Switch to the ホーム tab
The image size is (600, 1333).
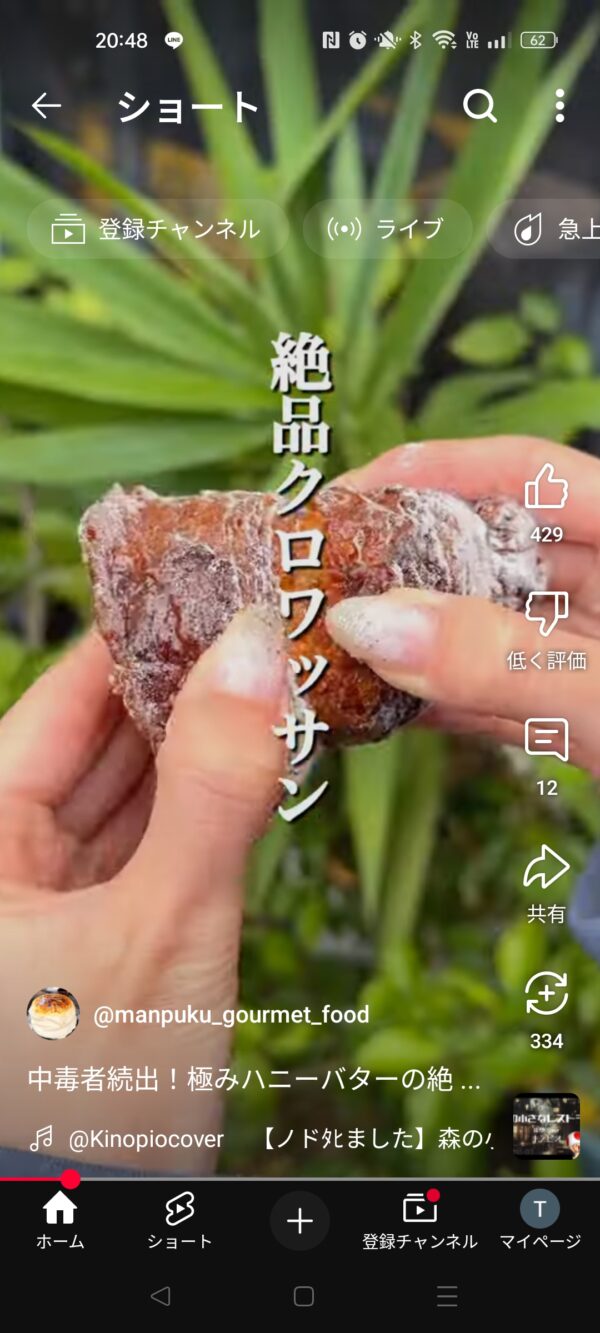(x=60, y=1221)
